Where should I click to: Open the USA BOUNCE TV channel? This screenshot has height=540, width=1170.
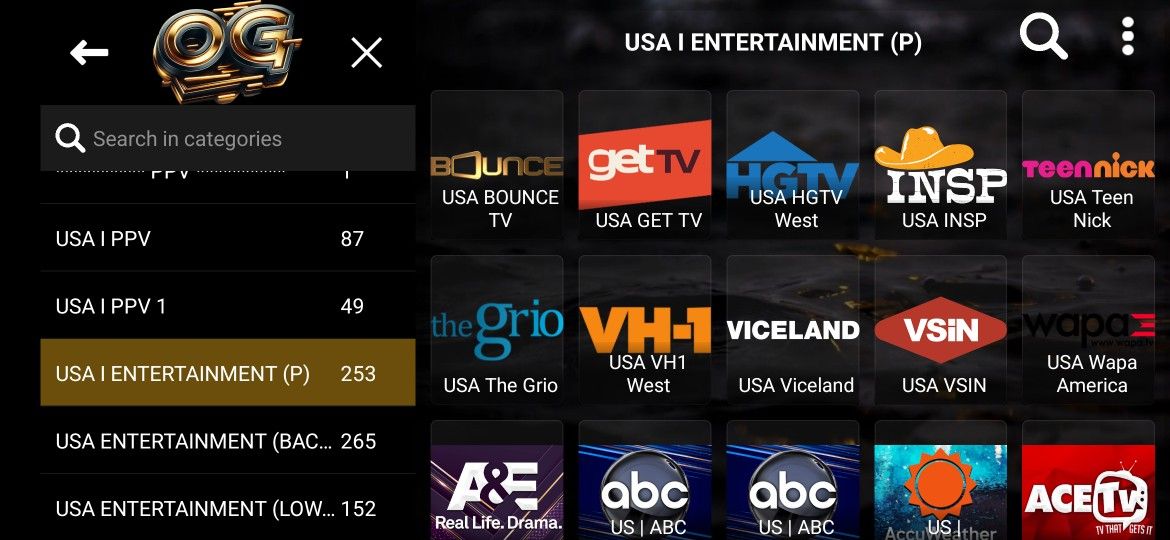[497, 164]
